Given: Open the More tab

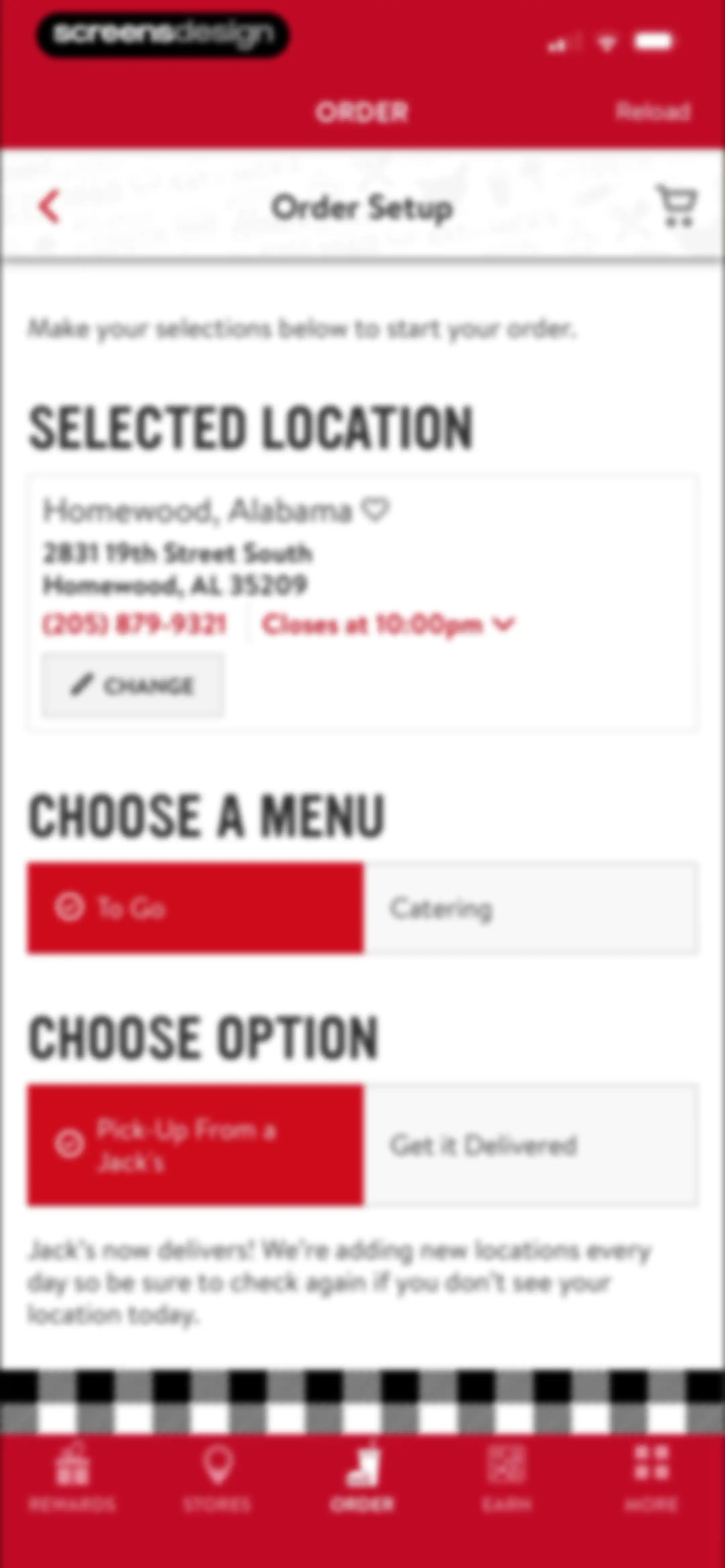Looking at the screenshot, I should [651, 1477].
